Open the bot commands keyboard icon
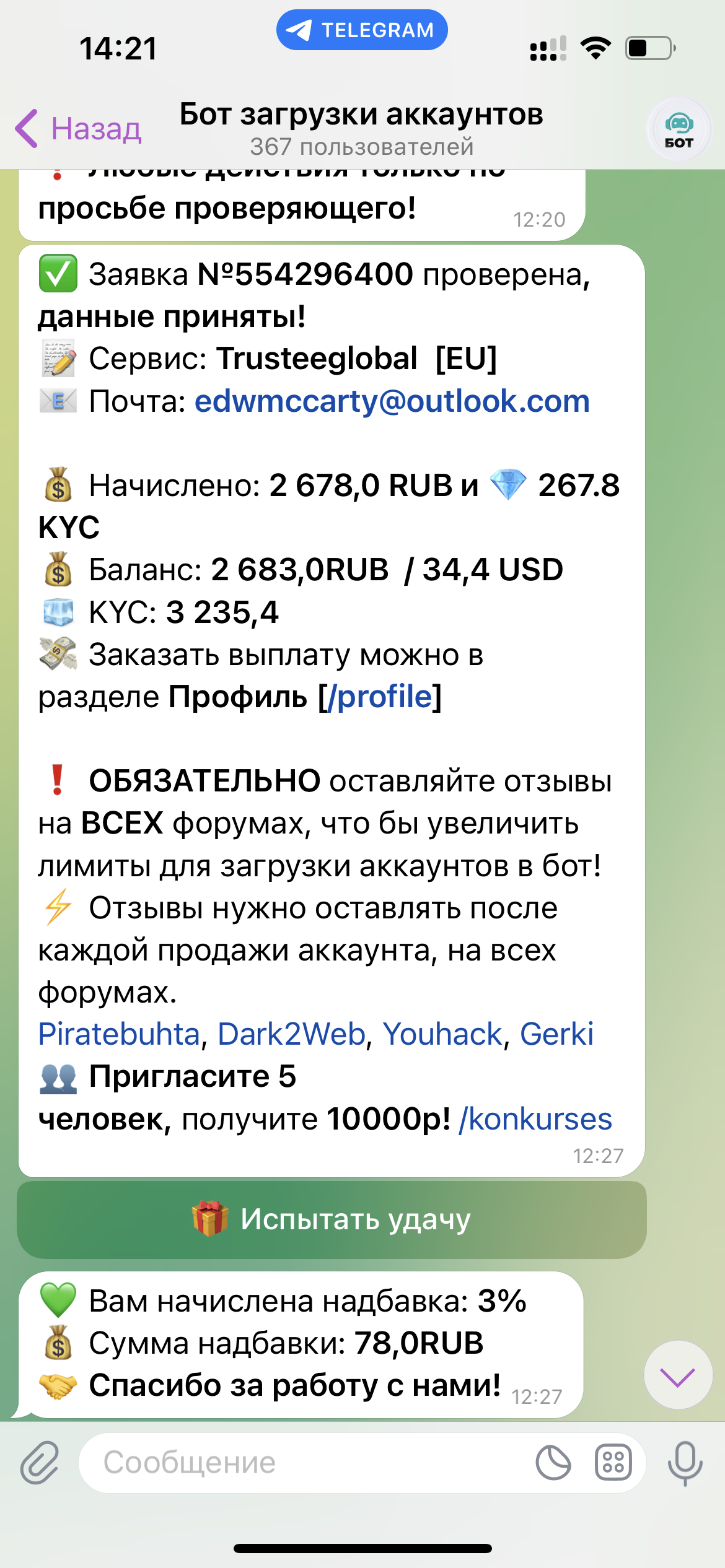 coord(613,1463)
